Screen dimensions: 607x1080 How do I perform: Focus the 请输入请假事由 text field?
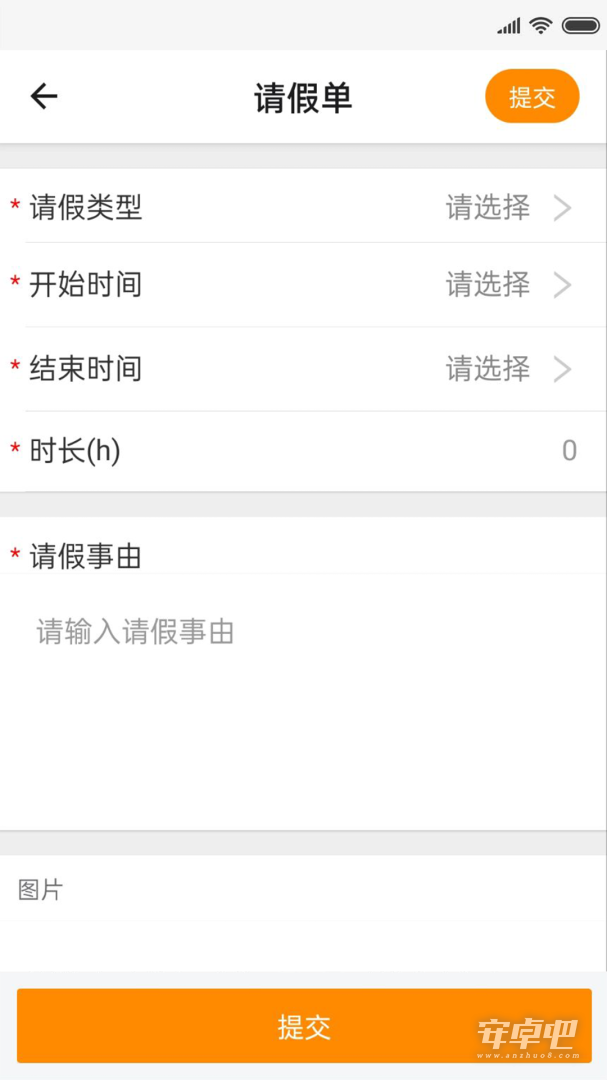pos(303,701)
